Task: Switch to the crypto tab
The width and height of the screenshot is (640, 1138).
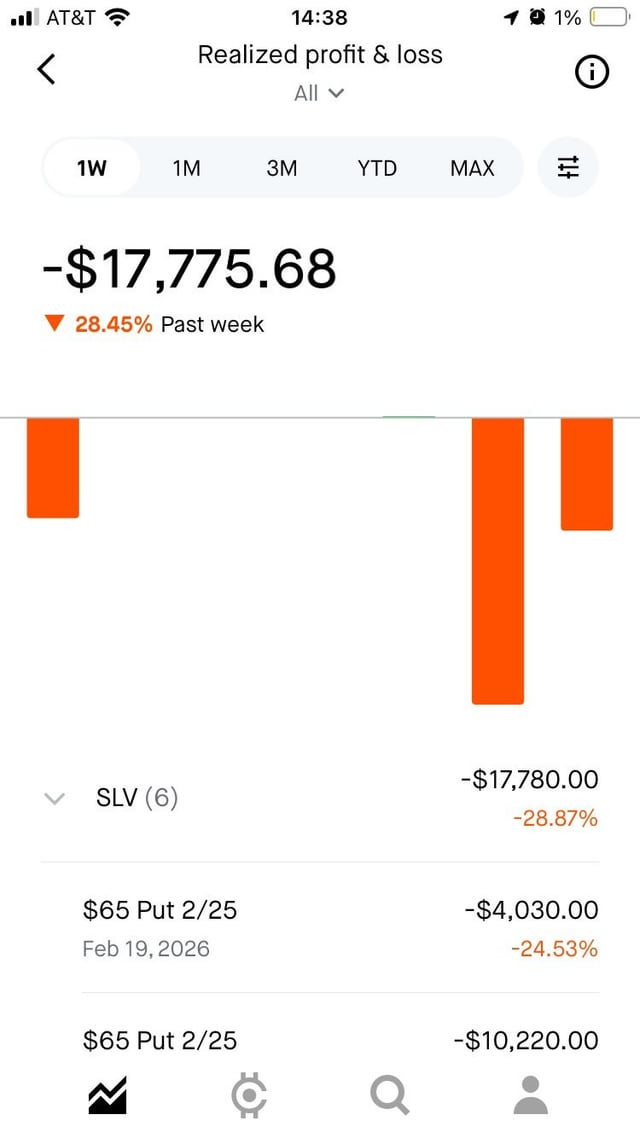Action: point(248,1095)
